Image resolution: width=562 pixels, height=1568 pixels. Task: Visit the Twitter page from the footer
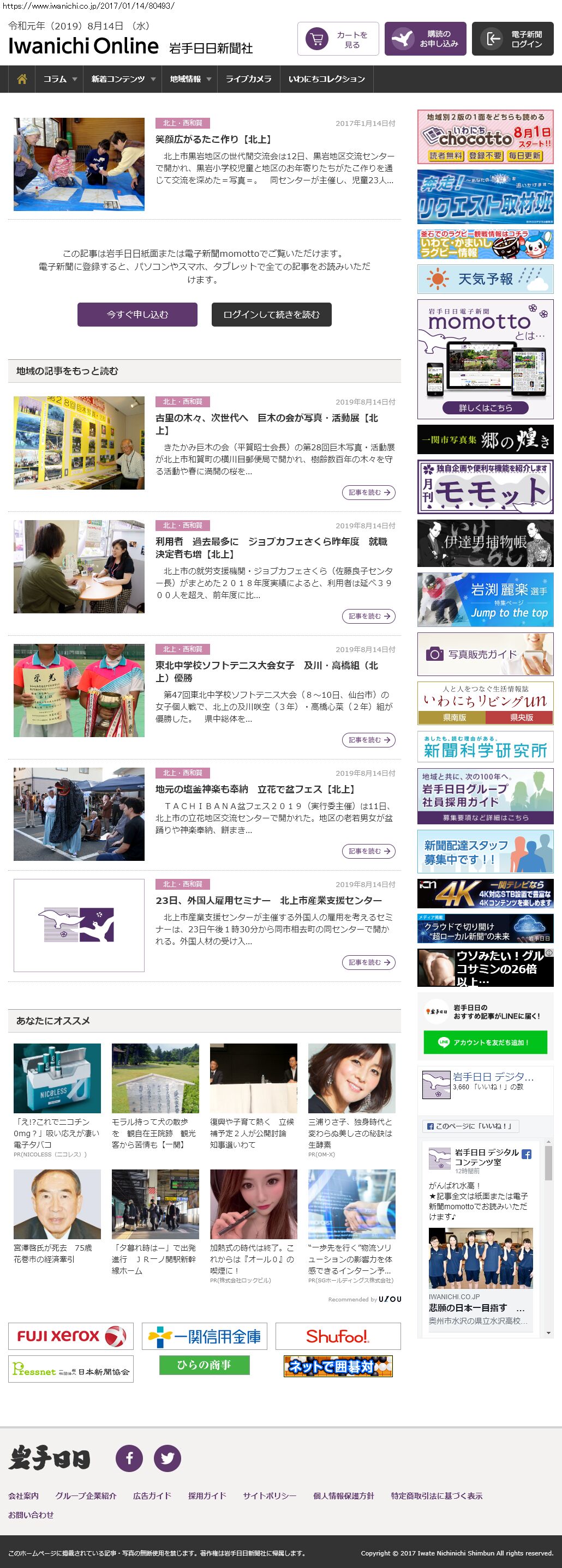coord(167,1458)
